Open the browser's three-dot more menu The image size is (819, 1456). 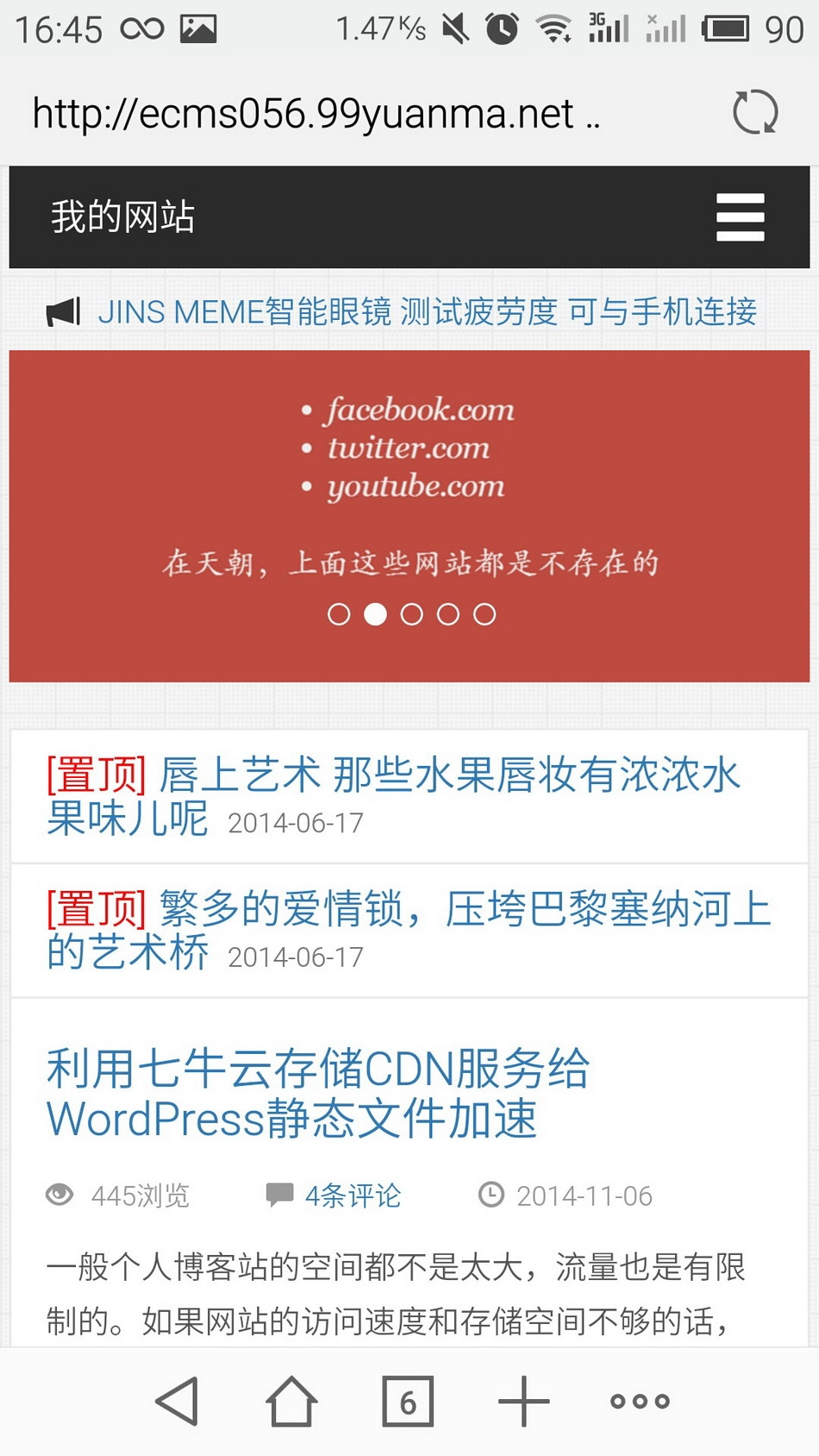point(640,1401)
